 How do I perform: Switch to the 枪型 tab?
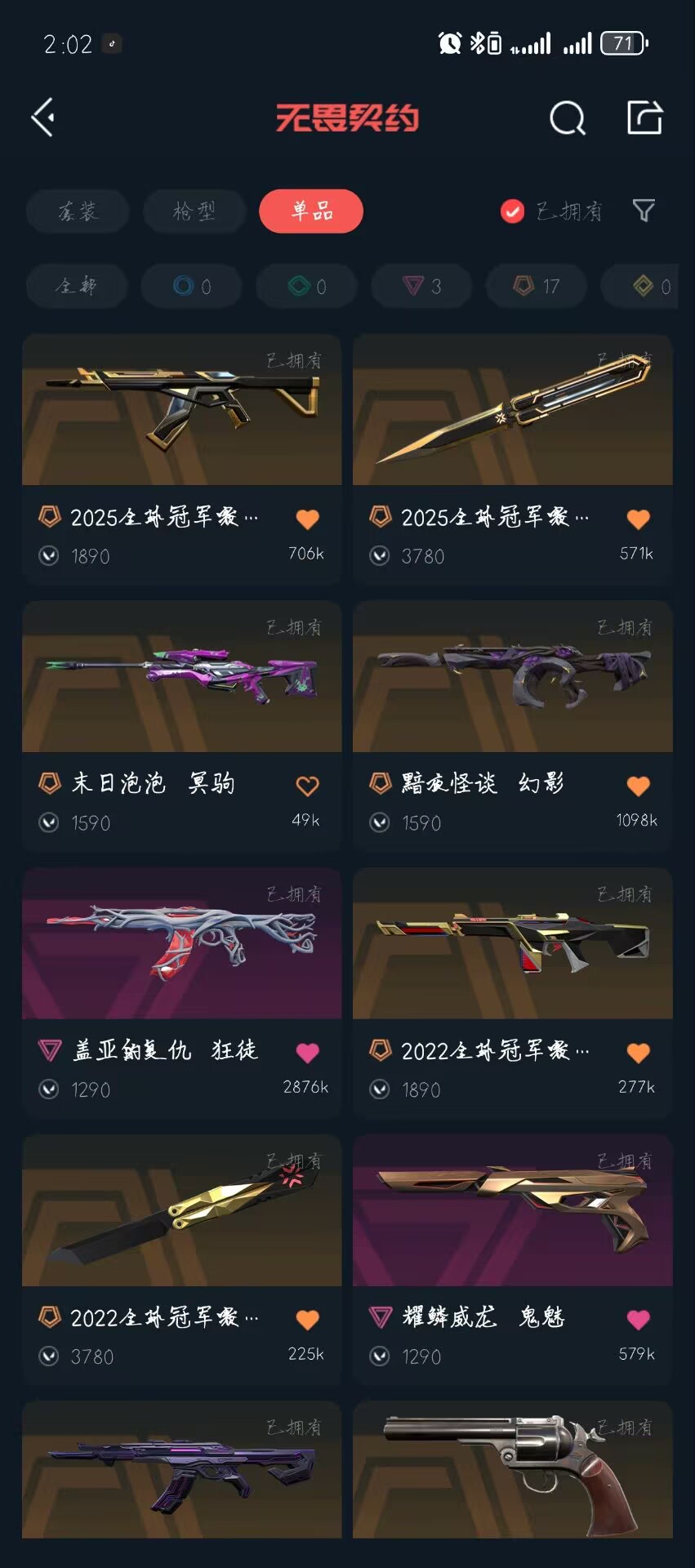[194, 212]
